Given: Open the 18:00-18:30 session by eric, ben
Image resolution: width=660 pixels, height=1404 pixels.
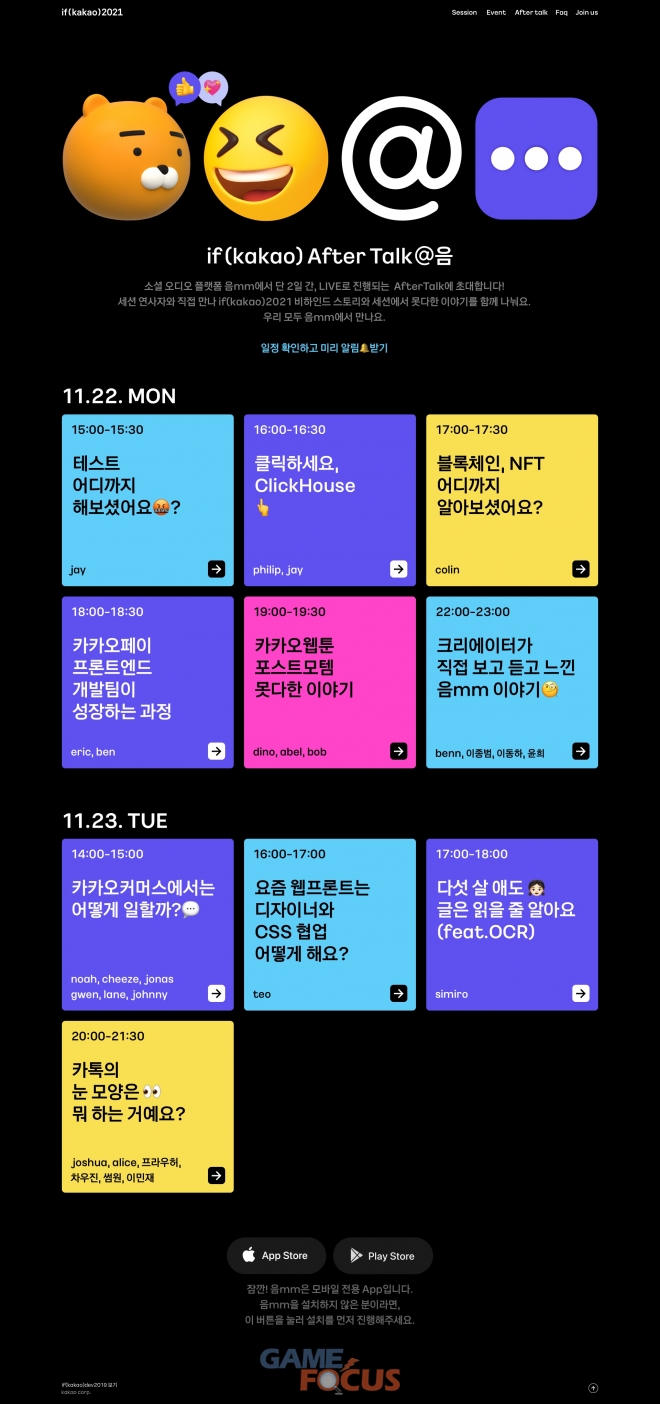Looking at the screenshot, I should [x=148, y=682].
